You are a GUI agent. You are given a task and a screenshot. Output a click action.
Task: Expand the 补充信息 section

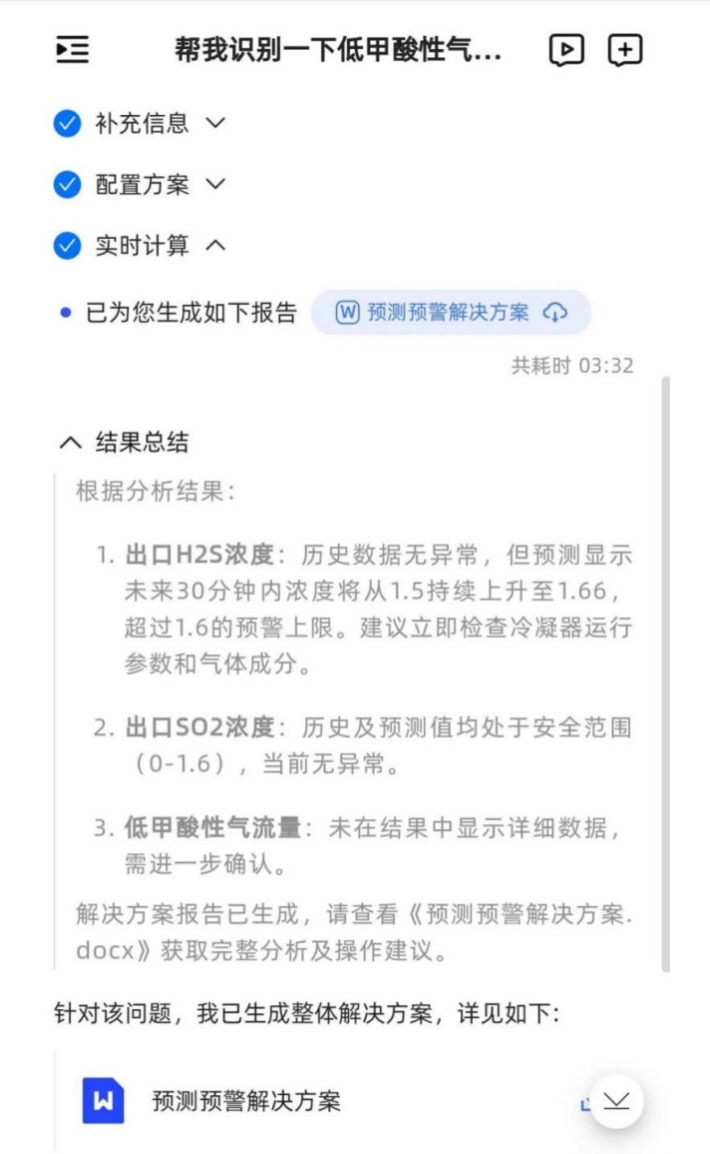tap(215, 124)
